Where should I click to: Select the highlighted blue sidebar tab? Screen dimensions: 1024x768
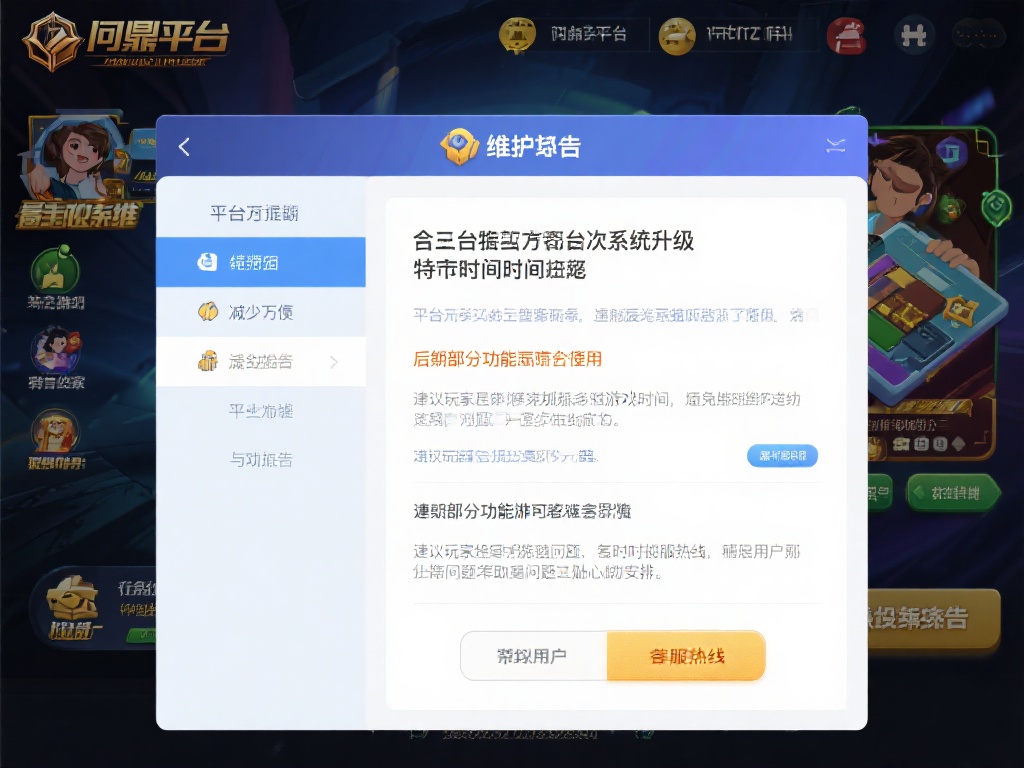coord(260,262)
